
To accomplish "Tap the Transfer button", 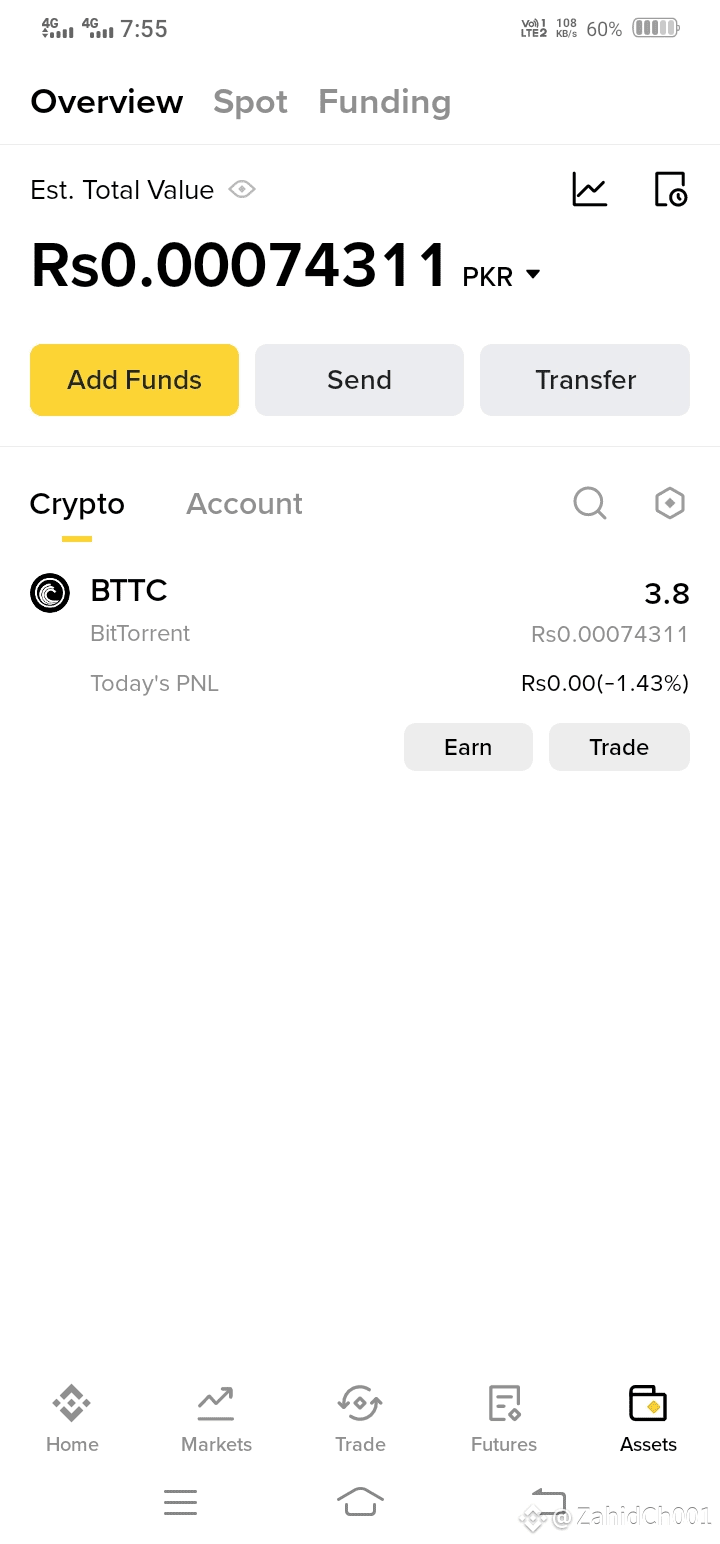I will tap(585, 380).
